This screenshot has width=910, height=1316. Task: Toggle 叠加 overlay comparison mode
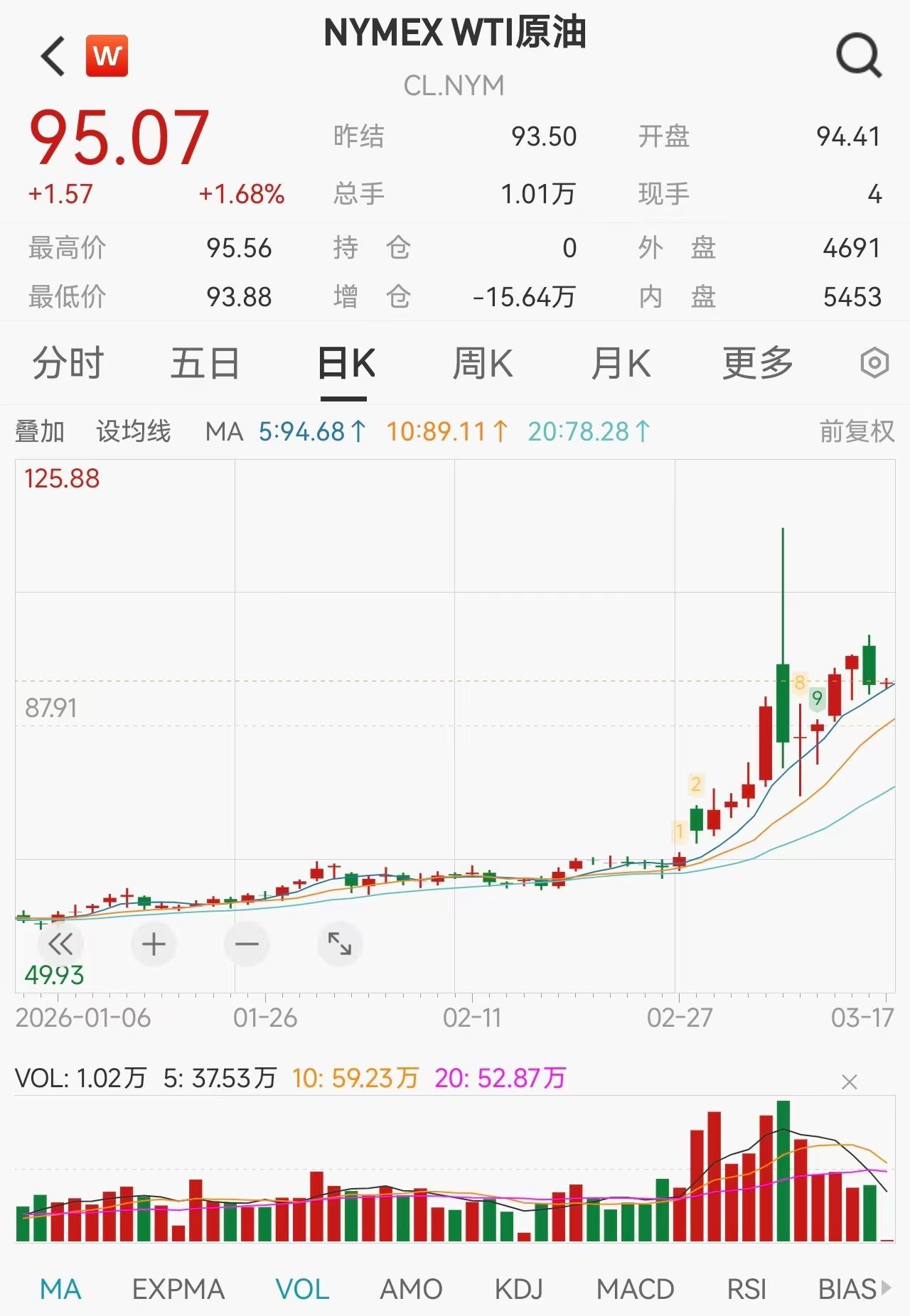(x=38, y=431)
